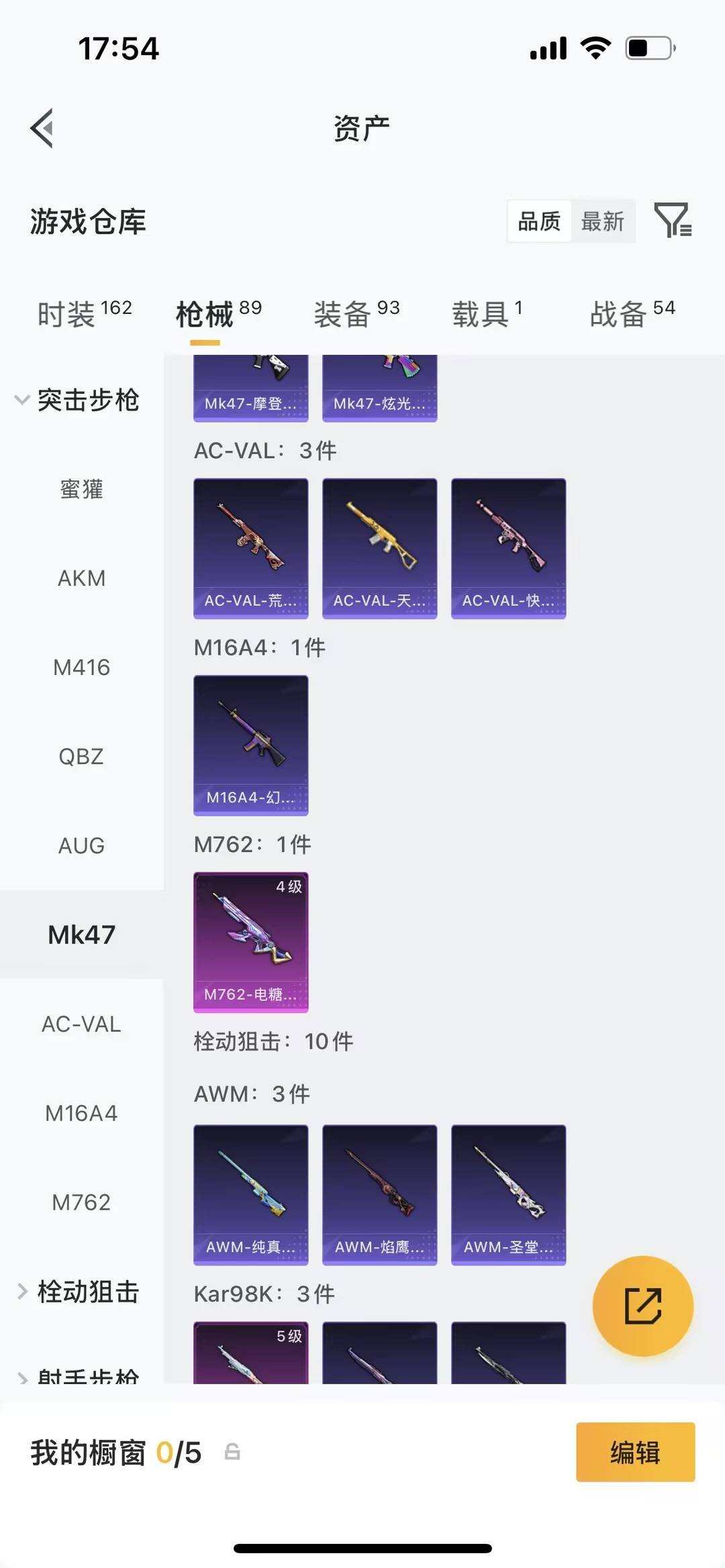Open the golden AC-VAL-天 skin tile
This screenshot has width=725, height=1568.
380,548
